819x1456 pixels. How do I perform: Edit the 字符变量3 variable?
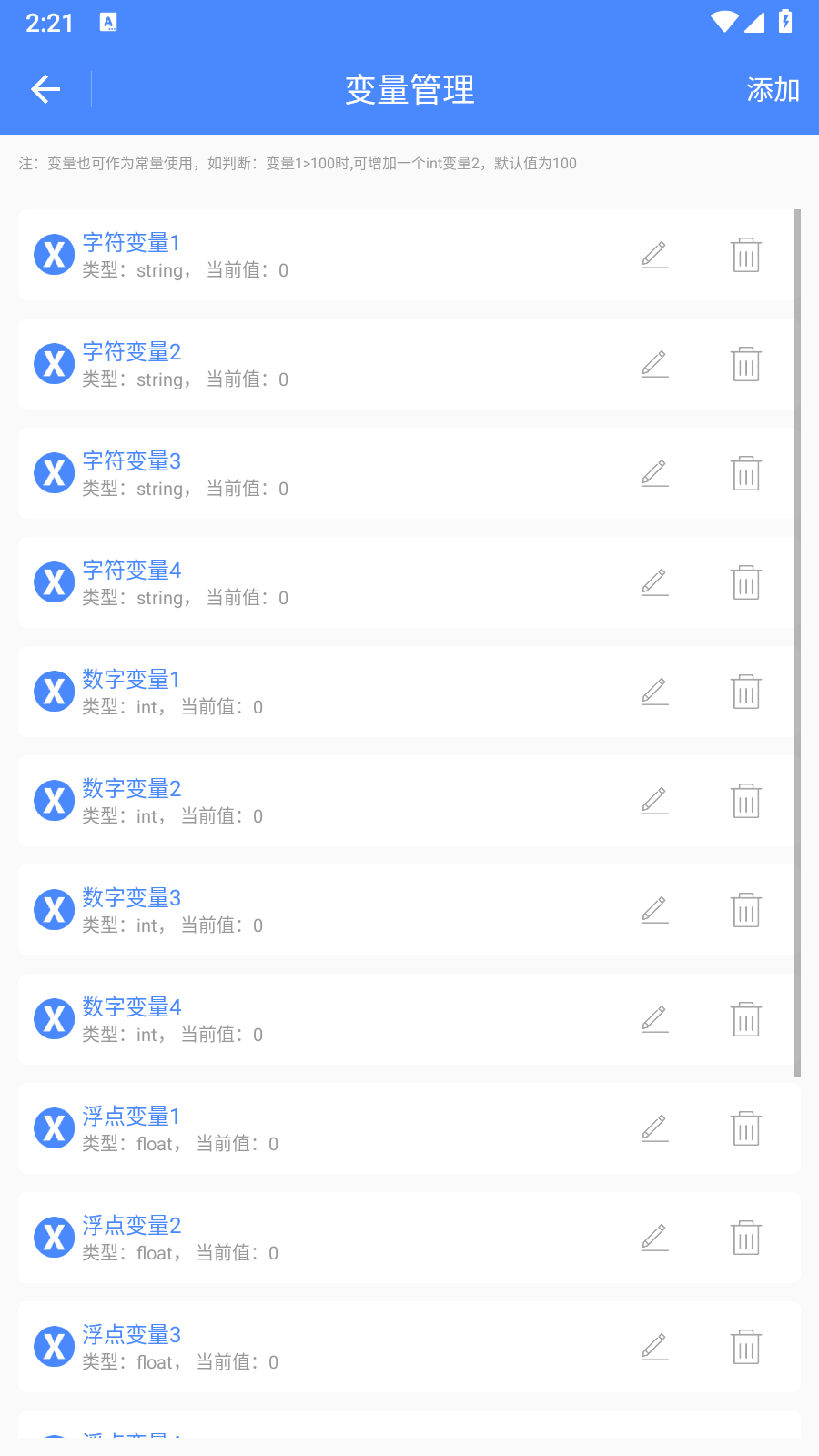(x=655, y=473)
